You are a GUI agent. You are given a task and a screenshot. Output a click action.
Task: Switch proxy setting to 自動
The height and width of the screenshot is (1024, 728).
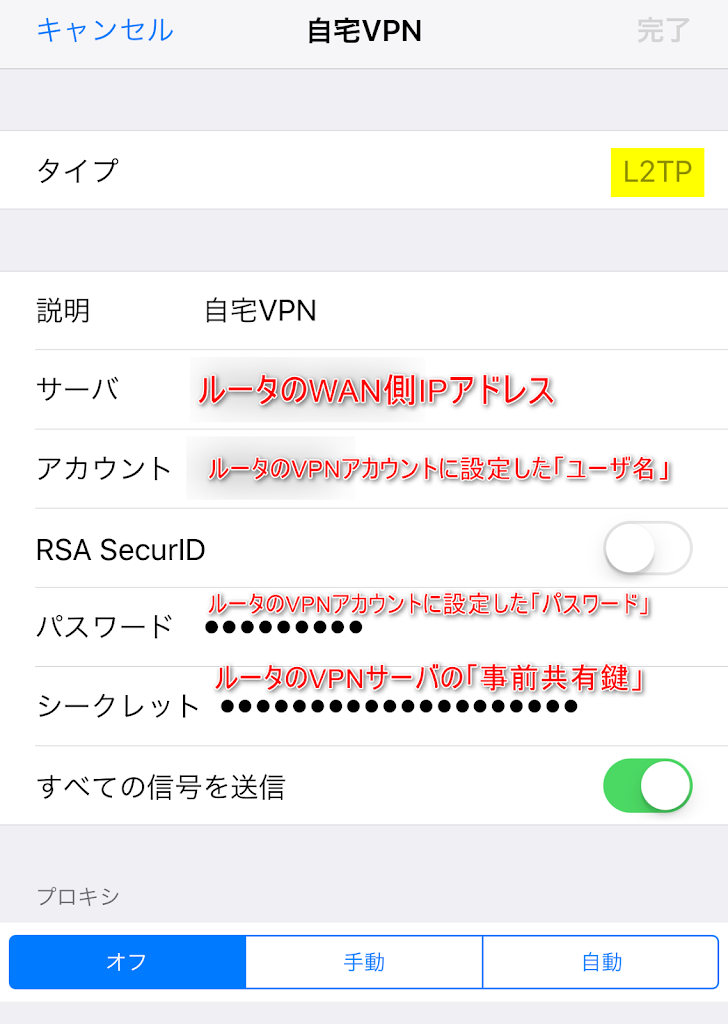pos(601,963)
